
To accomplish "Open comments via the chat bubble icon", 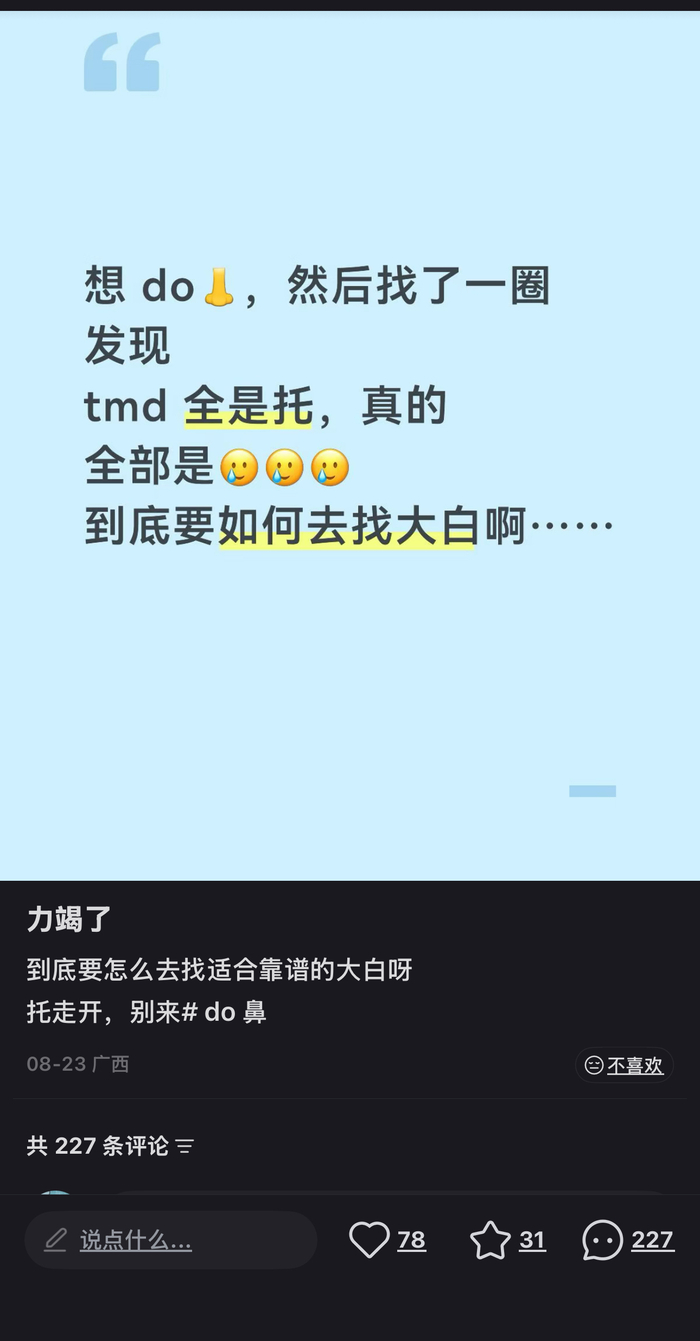I will 602,1240.
